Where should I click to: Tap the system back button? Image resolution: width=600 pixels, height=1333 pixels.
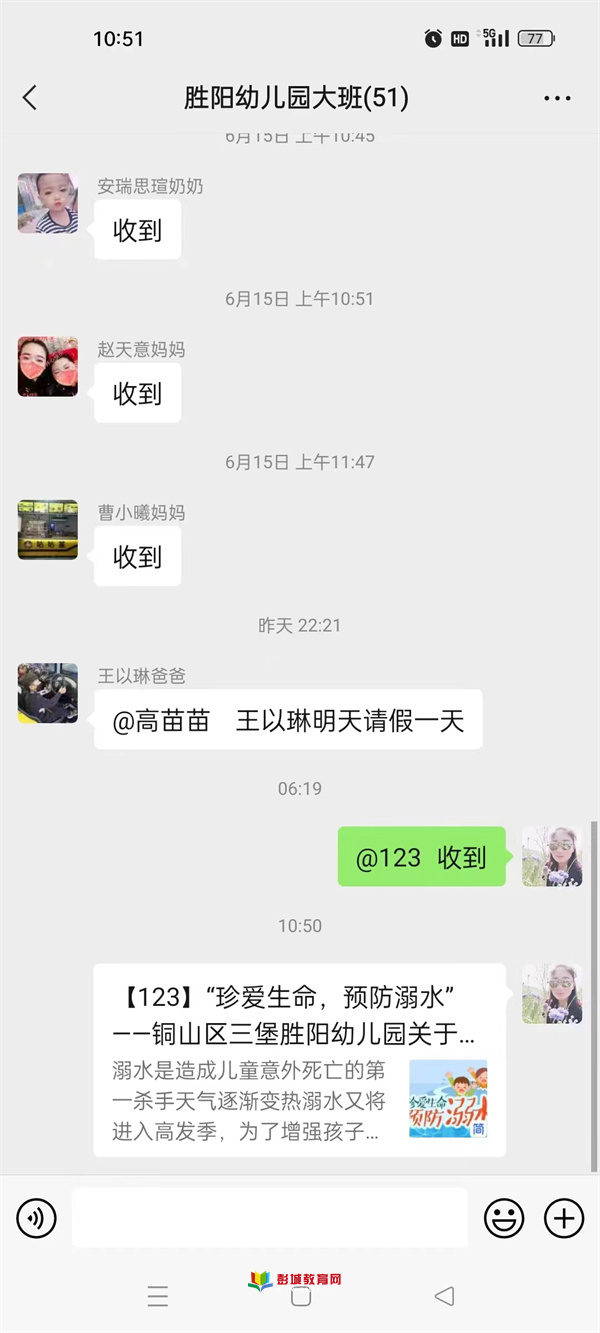pos(445,1297)
